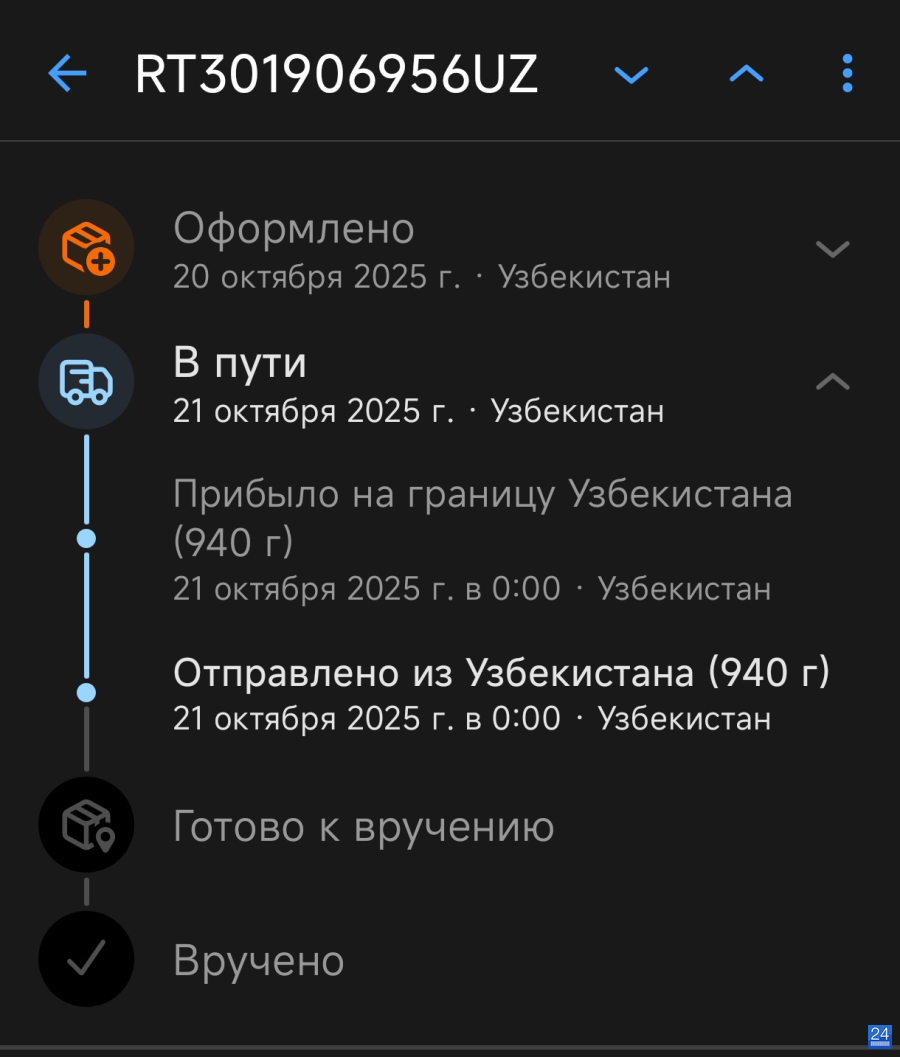Go back from tracking RT301906956UZ
900x1057 pixels.
67,74
